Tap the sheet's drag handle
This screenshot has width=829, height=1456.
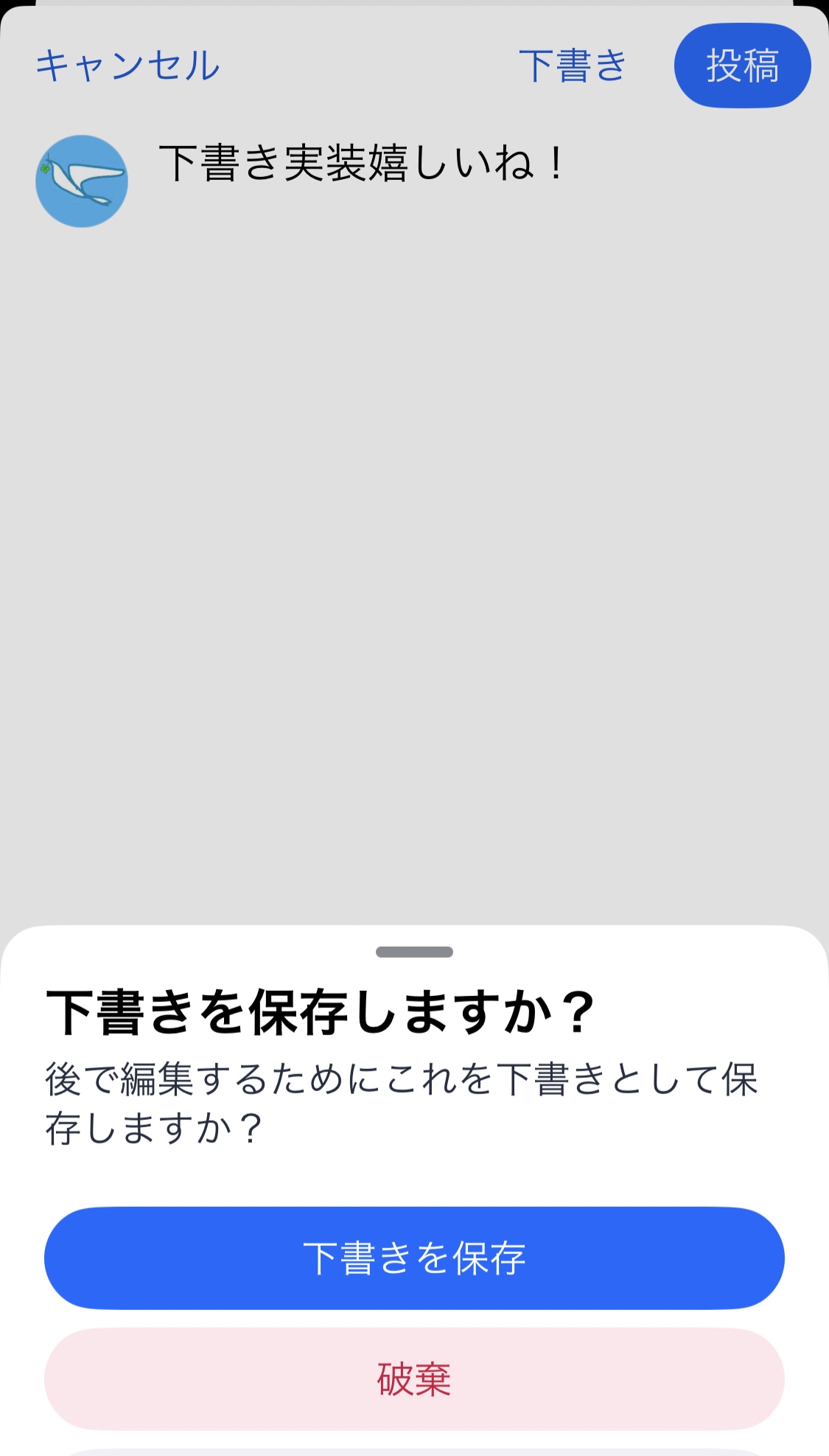(414, 952)
